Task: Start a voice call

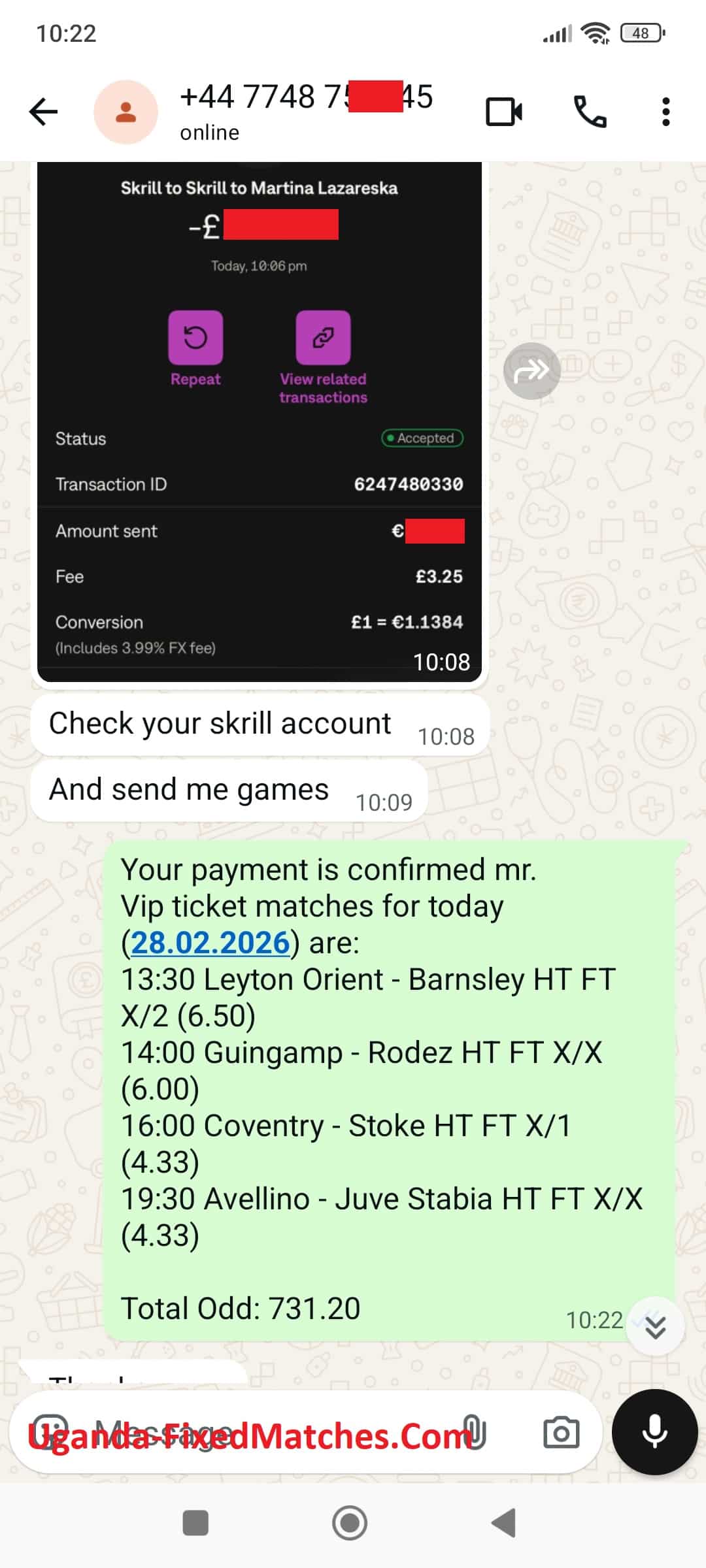Action: click(590, 112)
